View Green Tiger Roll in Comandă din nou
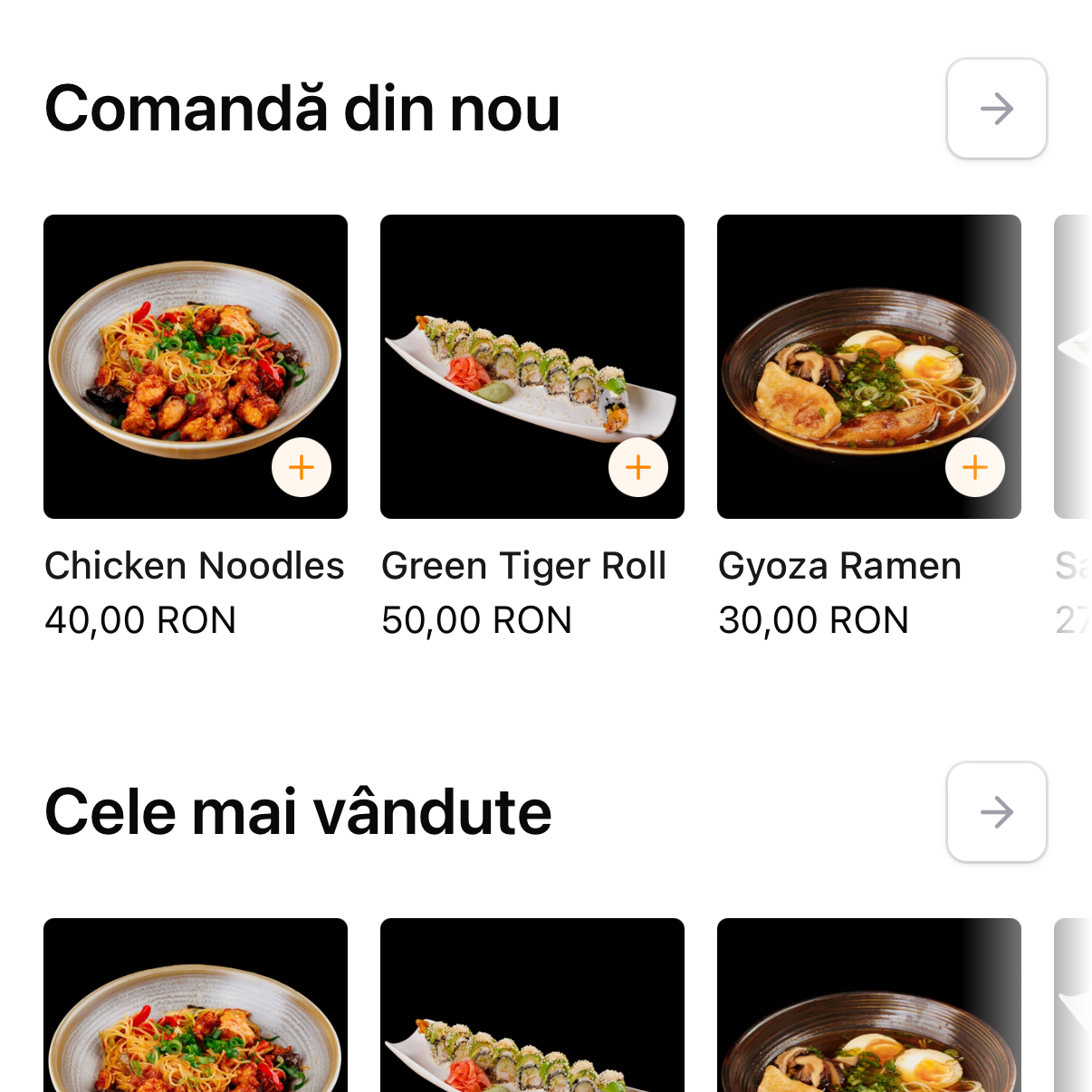This screenshot has width=1092, height=1092. (x=532, y=353)
